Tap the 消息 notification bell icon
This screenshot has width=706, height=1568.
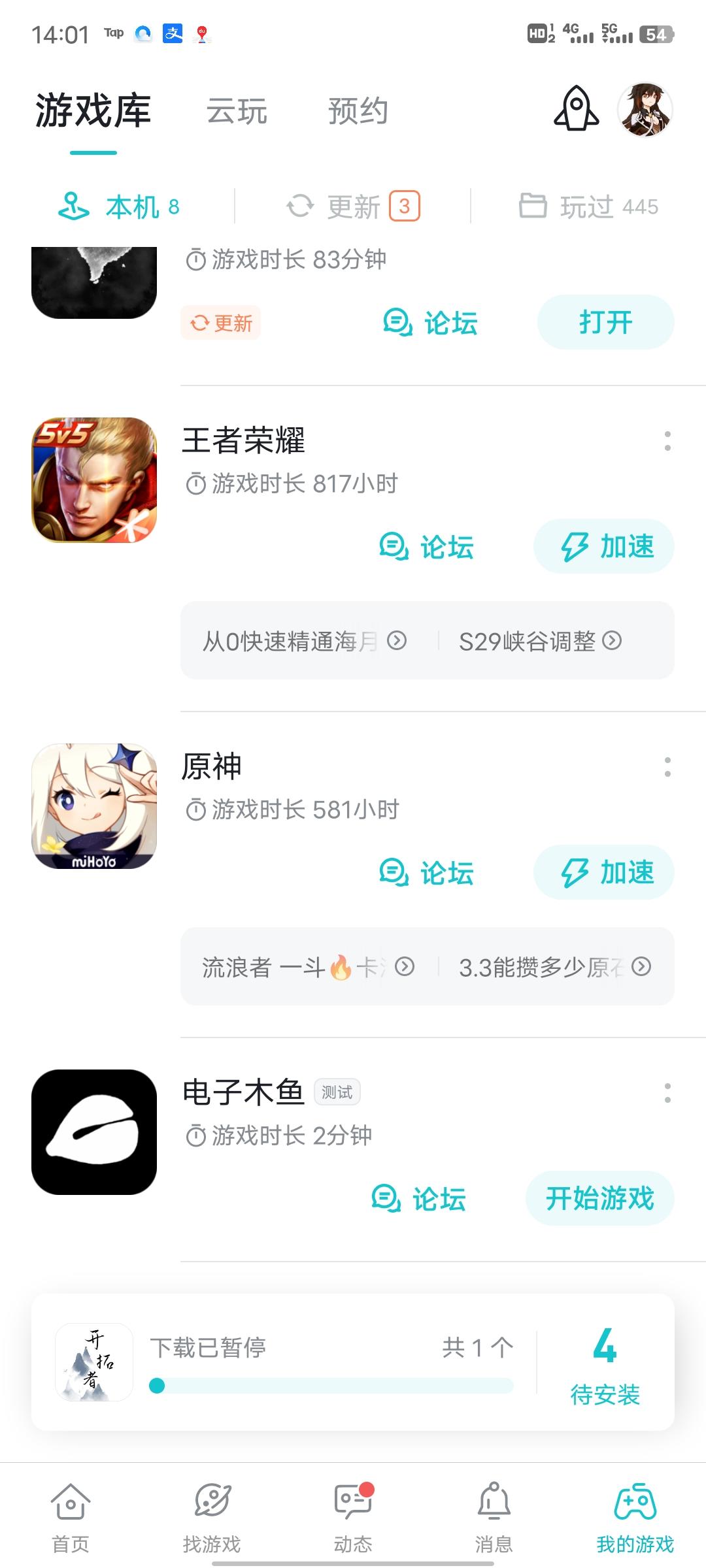pyautogui.click(x=494, y=1499)
